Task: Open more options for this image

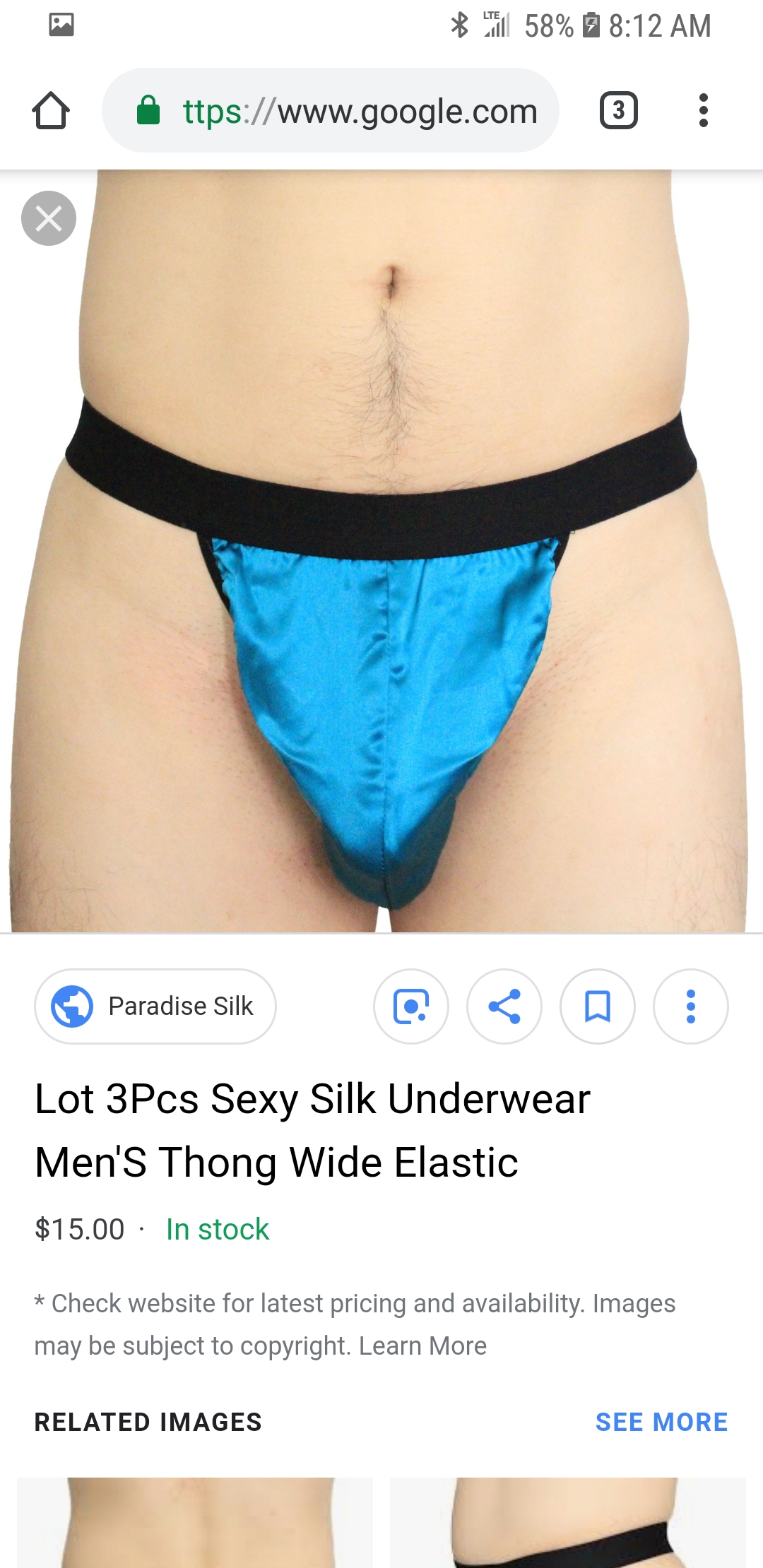Action: click(690, 1006)
